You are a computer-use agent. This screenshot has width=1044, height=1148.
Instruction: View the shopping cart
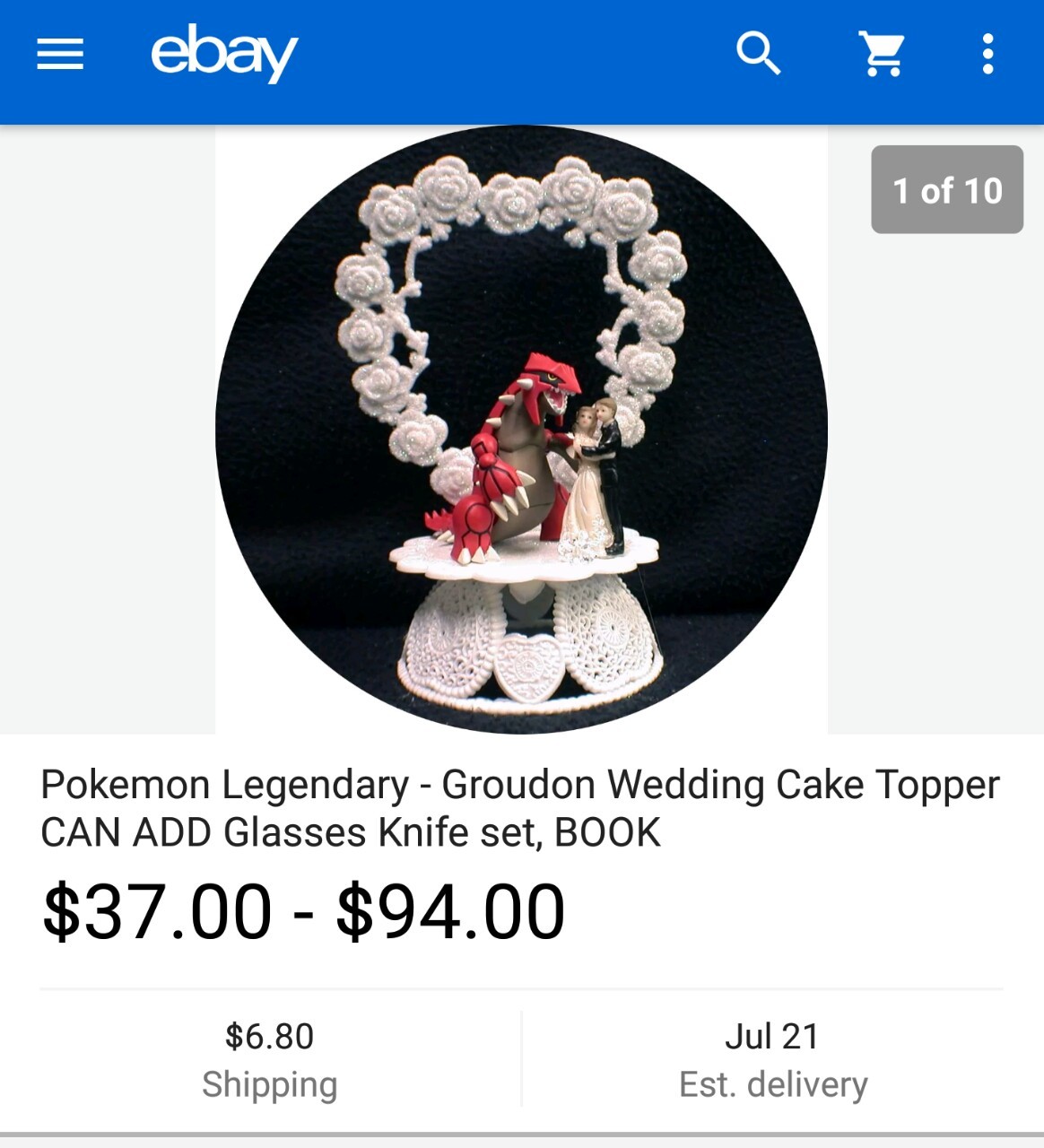point(882,55)
